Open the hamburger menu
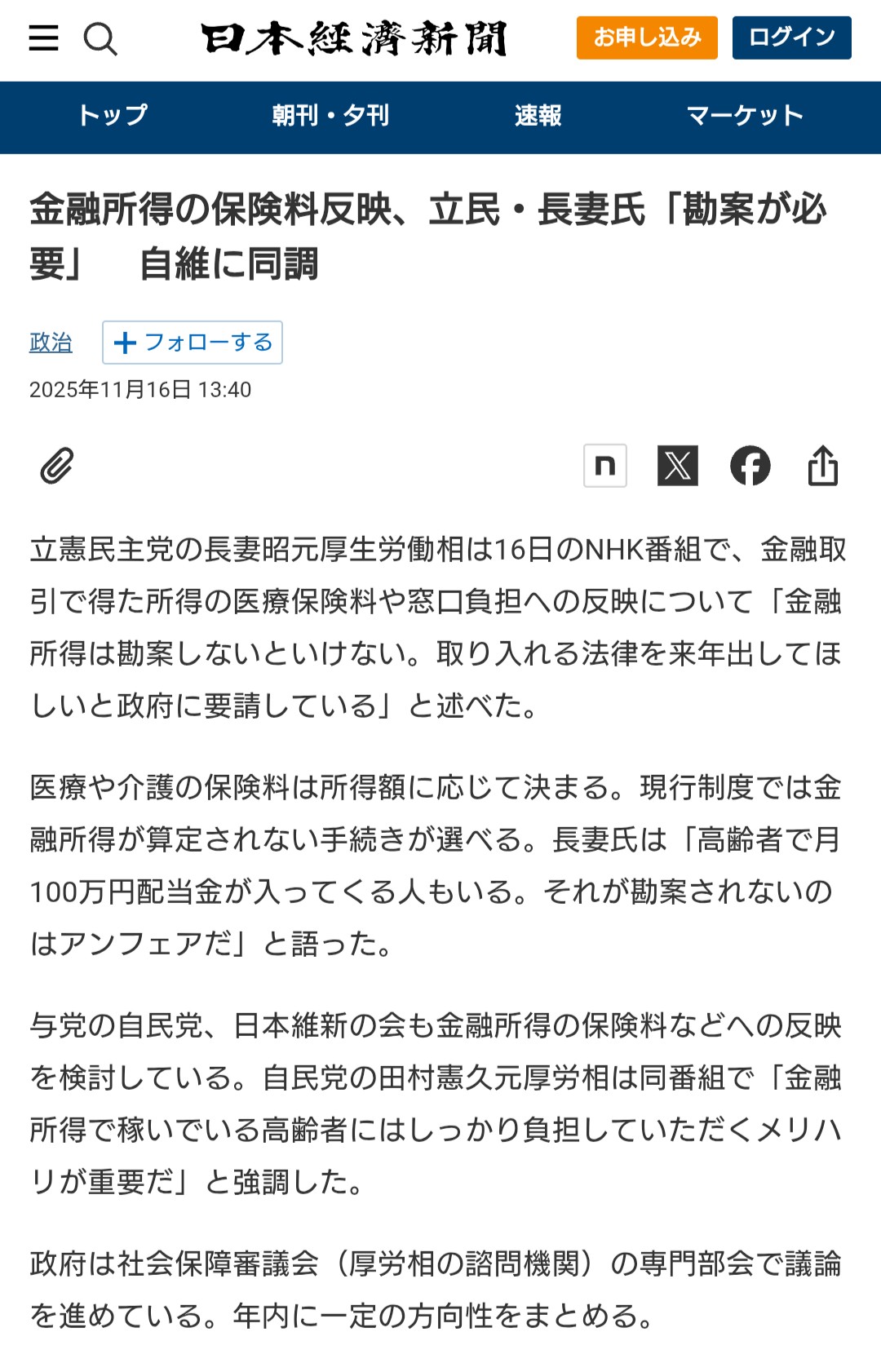 coord(44,38)
